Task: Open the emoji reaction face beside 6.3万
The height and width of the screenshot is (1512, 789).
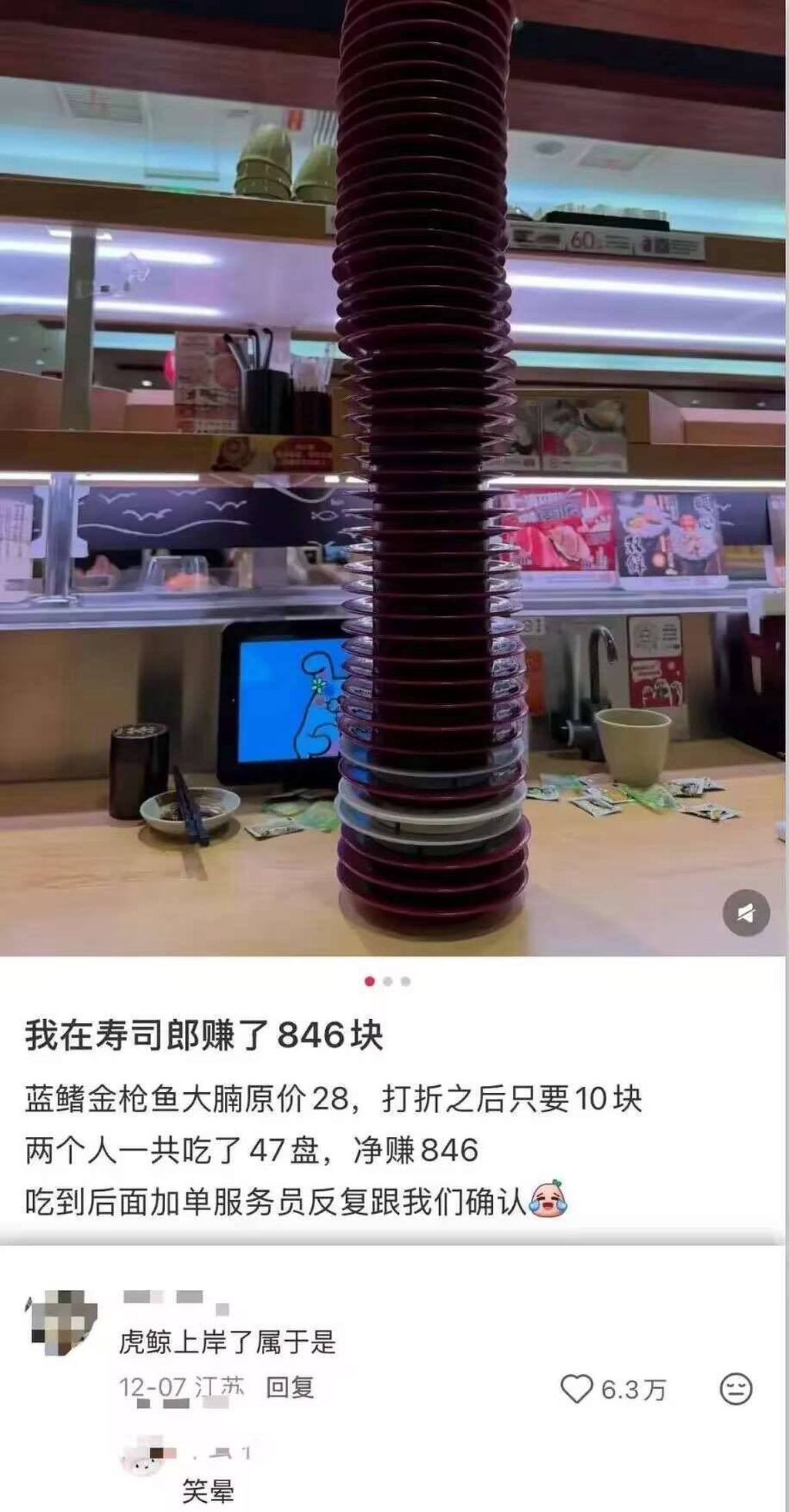Action: [x=735, y=1389]
